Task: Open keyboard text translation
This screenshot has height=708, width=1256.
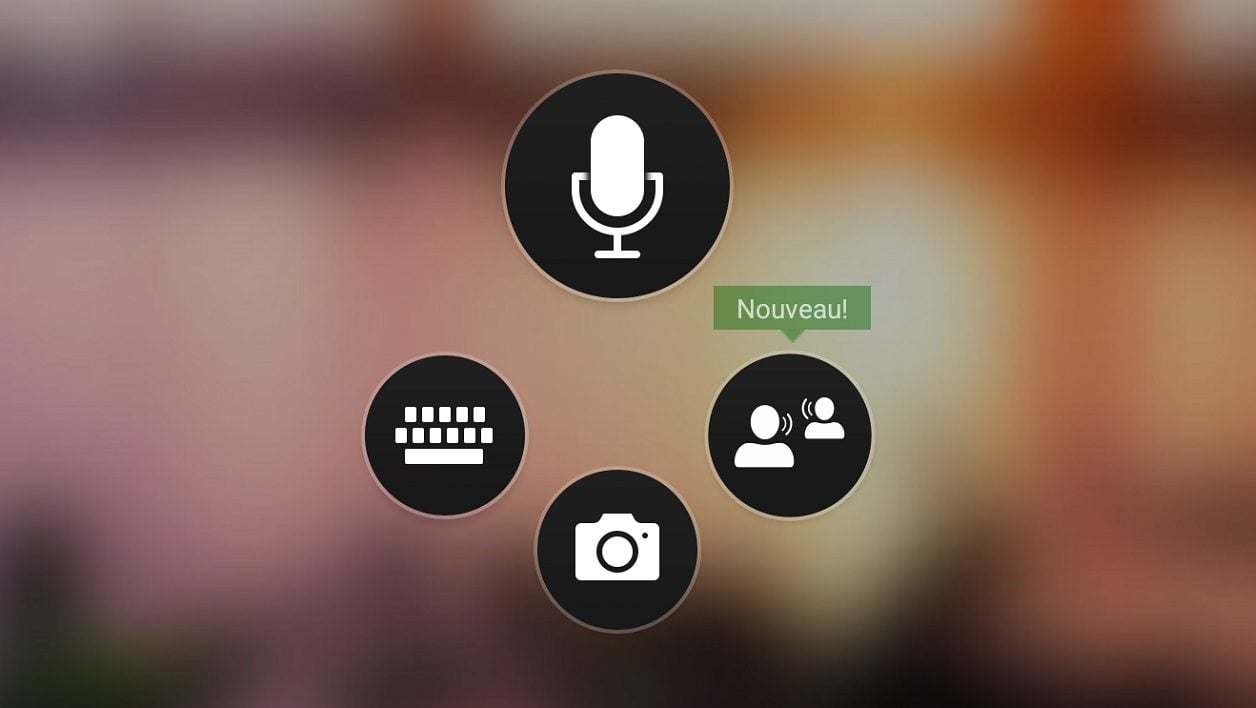Action: pyautogui.click(x=444, y=435)
